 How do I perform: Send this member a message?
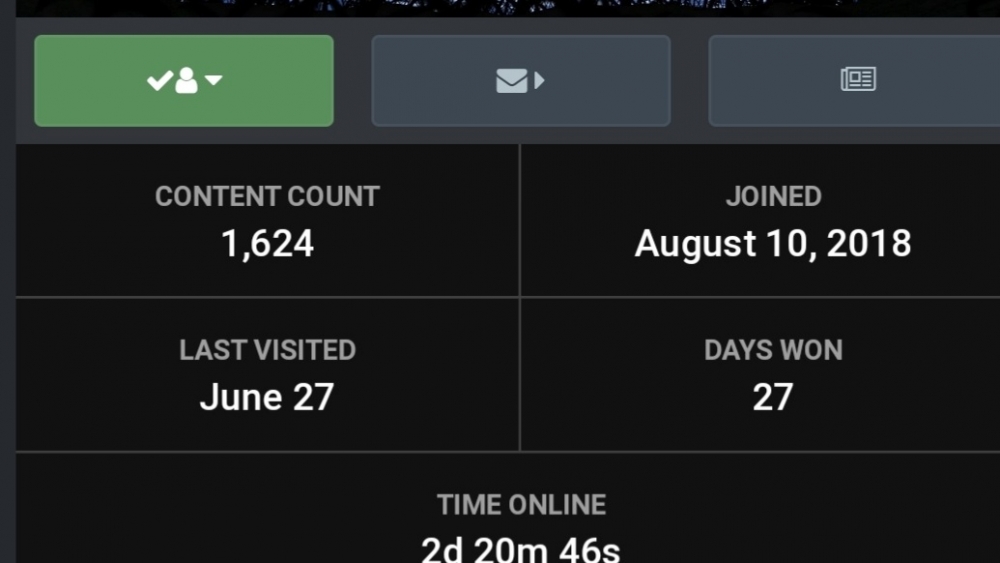point(520,81)
